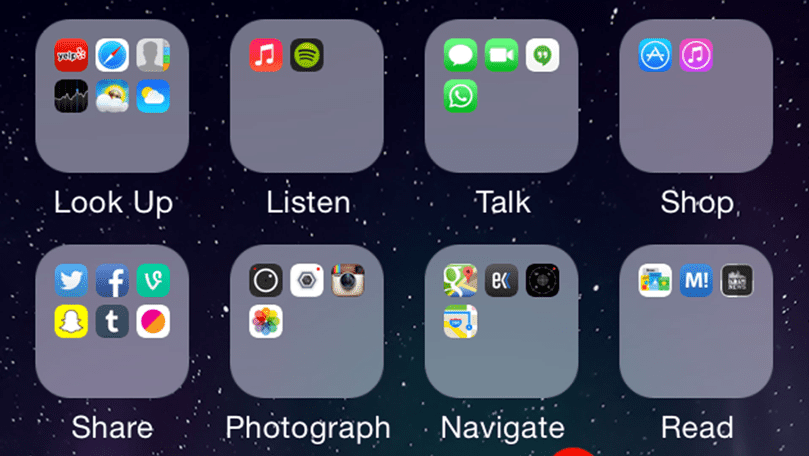This screenshot has width=809, height=456.
Task: Open the Photograph folder
Action: pyautogui.click(x=307, y=321)
